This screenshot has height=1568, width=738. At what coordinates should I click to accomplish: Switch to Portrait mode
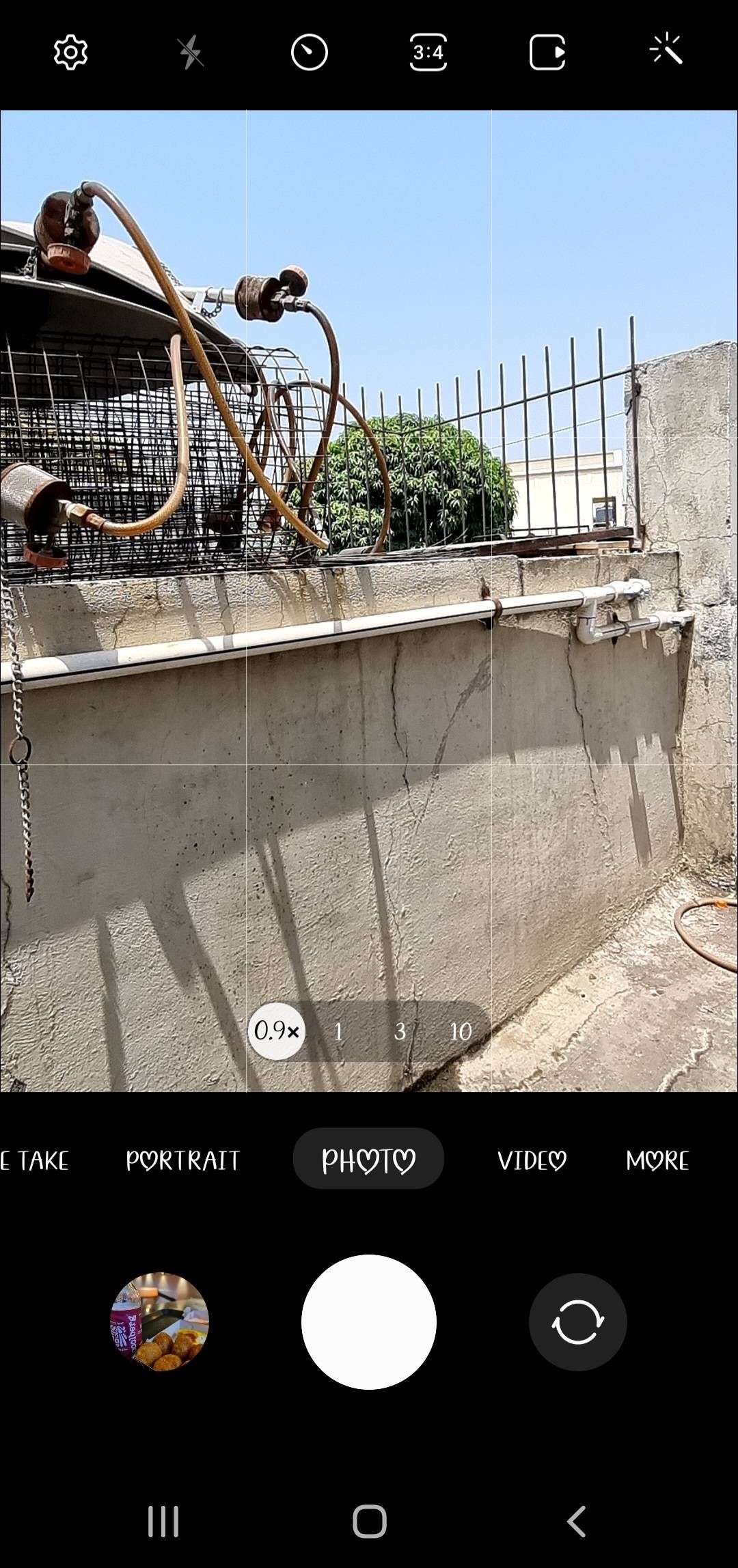click(x=183, y=1160)
